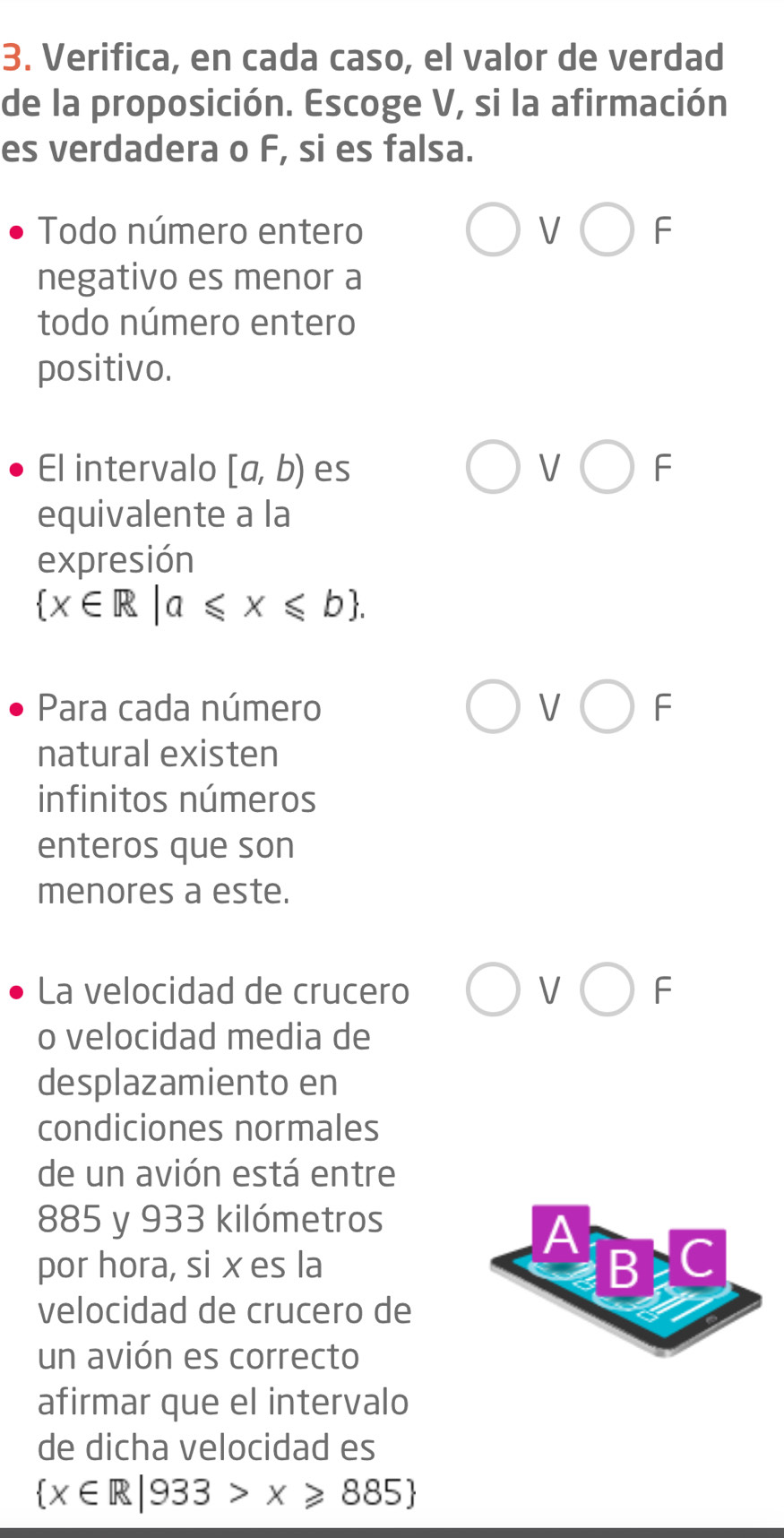The height and width of the screenshot is (1538, 784).
Task: Click the bullet beside the intervalo proposition
Action: (x=14, y=468)
